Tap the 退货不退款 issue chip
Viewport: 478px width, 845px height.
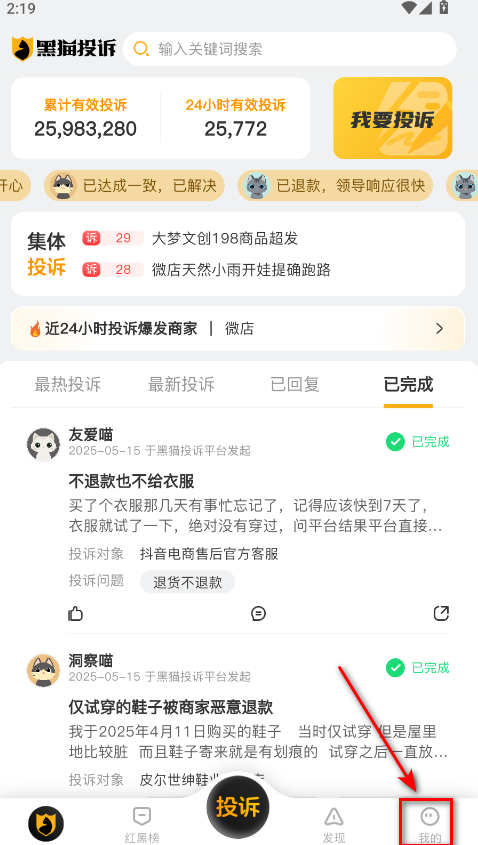(x=188, y=582)
